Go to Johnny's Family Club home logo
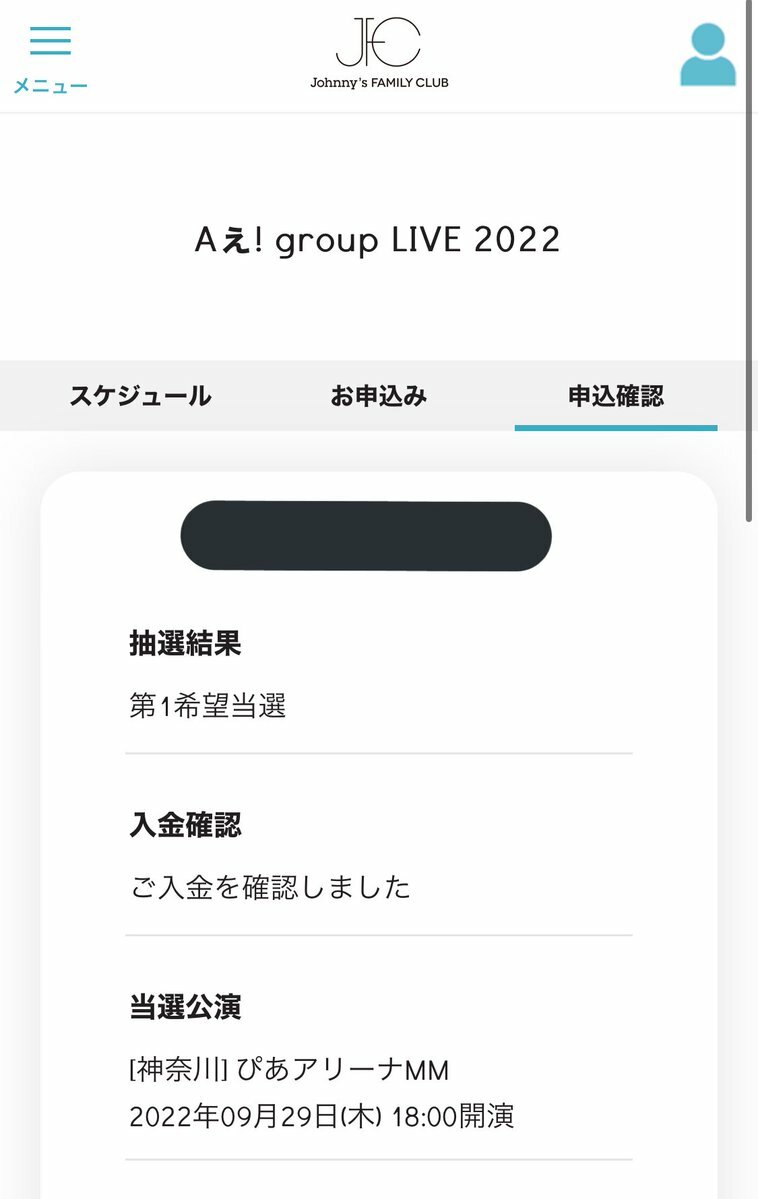The width and height of the screenshot is (758, 1199). click(x=379, y=53)
